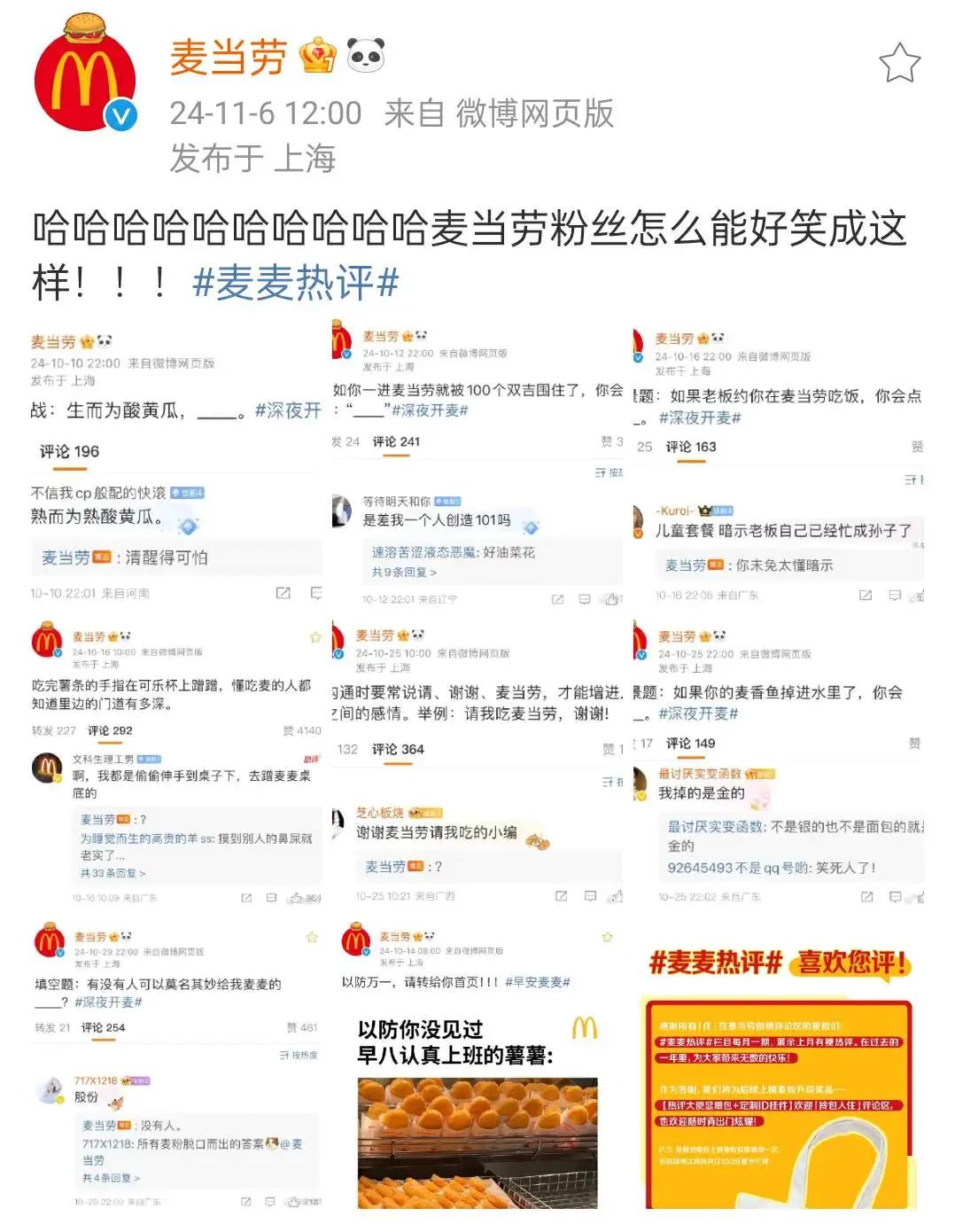The height and width of the screenshot is (1232, 955).
Task: Open the image with 填空题 莫名其妙给我麦麦的
Action: point(176,1064)
